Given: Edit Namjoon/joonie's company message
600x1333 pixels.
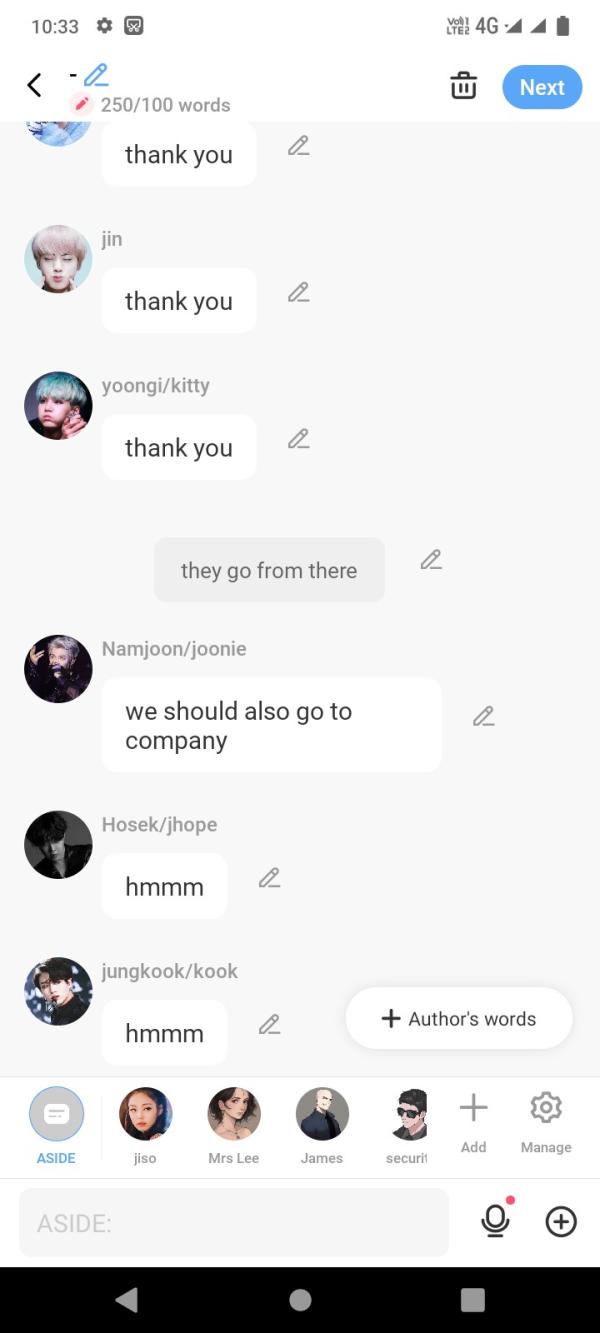Looking at the screenshot, I should click(x=484, y=716).
